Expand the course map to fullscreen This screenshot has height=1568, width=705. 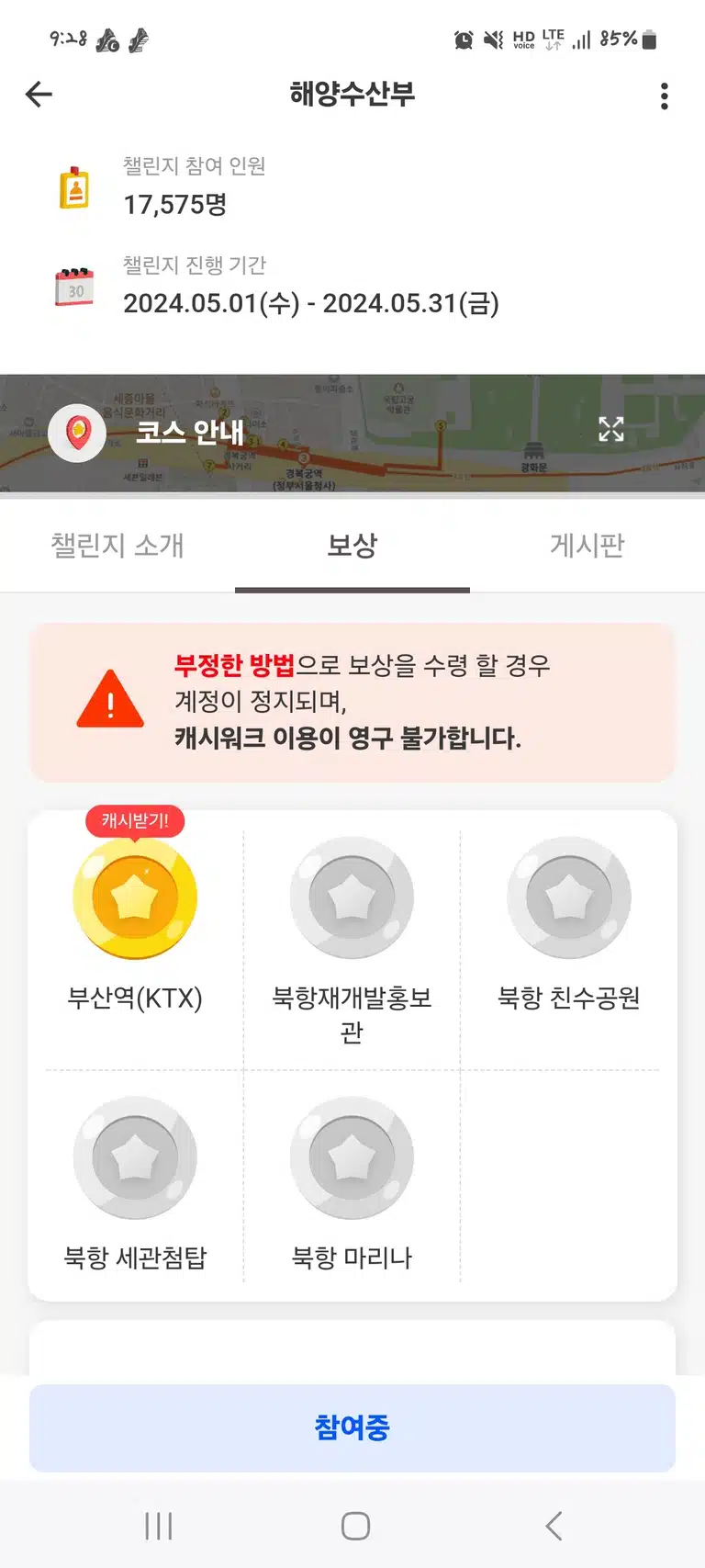[x=611, y=429]
